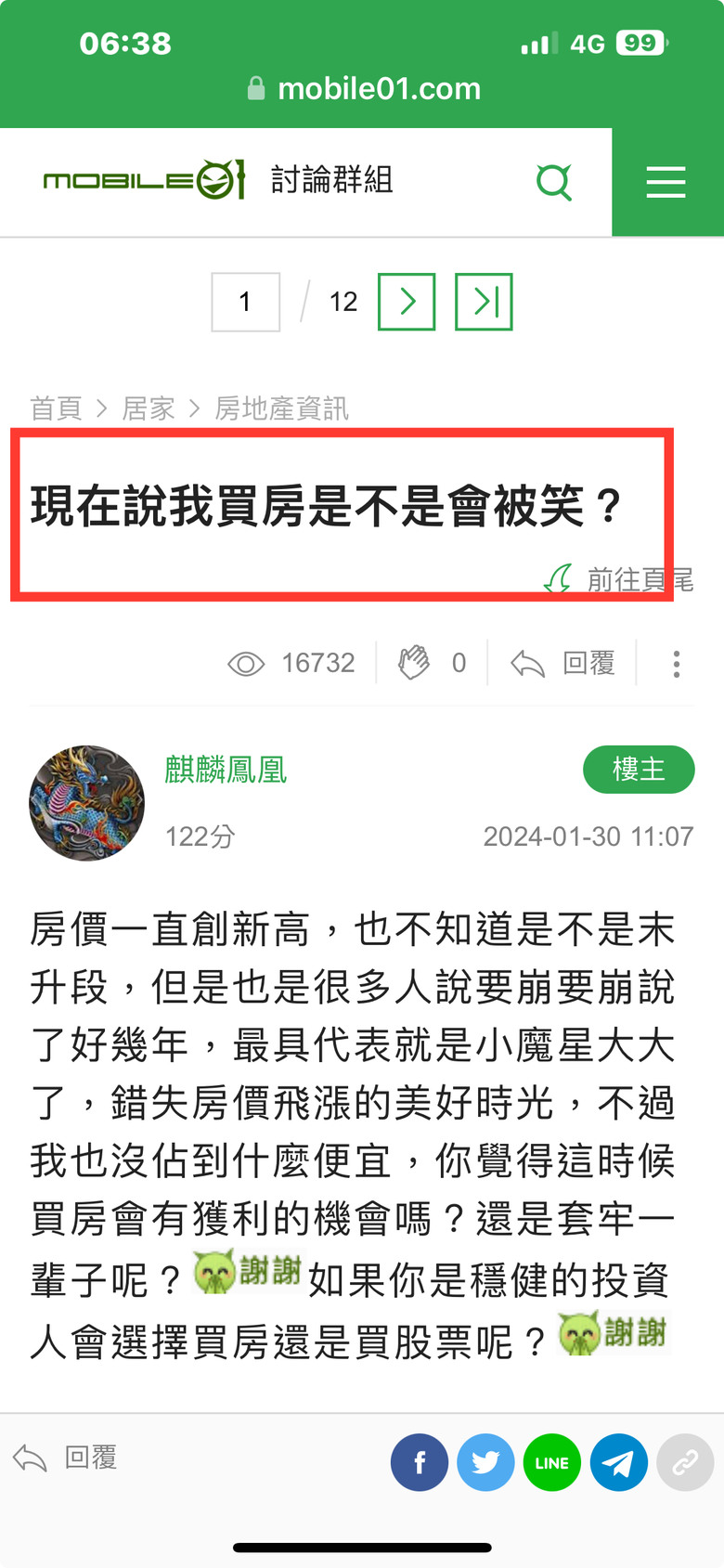The image size is (724, 1568).
Task: Open the 麒麟鳳凰 username link
Action: pos(226,770)
